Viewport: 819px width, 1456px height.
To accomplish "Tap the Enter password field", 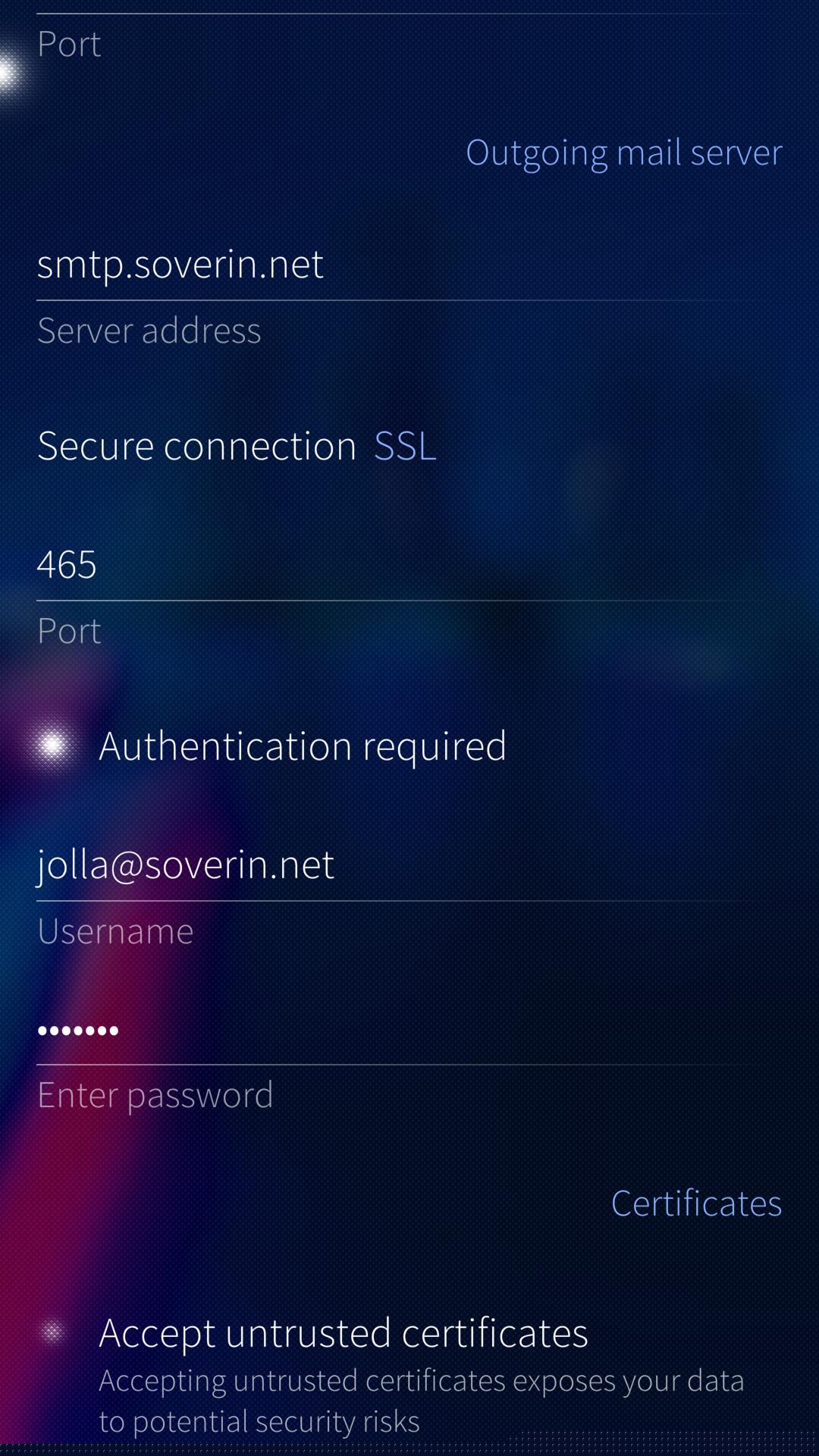I will (303, 1031).
